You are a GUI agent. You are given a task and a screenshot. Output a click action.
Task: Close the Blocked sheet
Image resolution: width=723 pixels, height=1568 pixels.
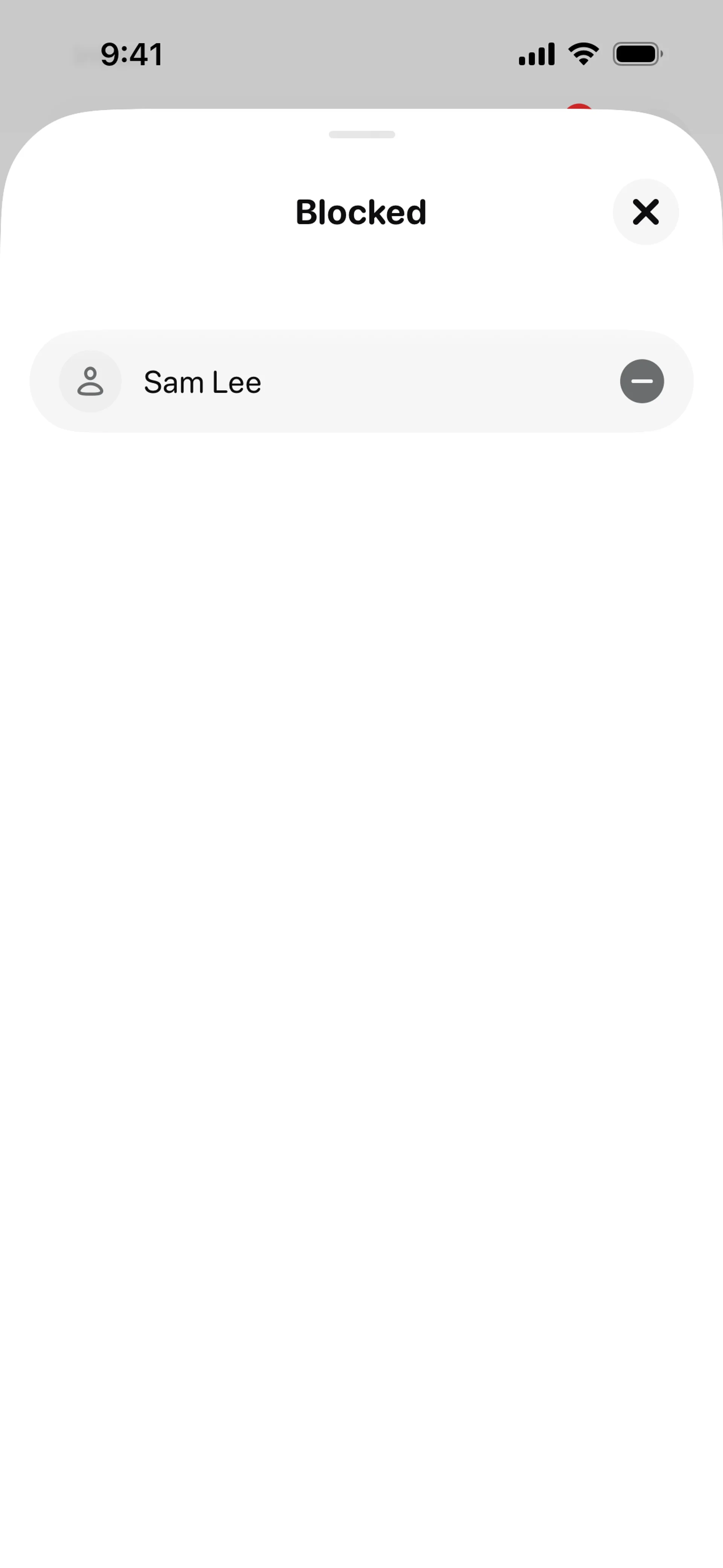click(x=645, y=212)
